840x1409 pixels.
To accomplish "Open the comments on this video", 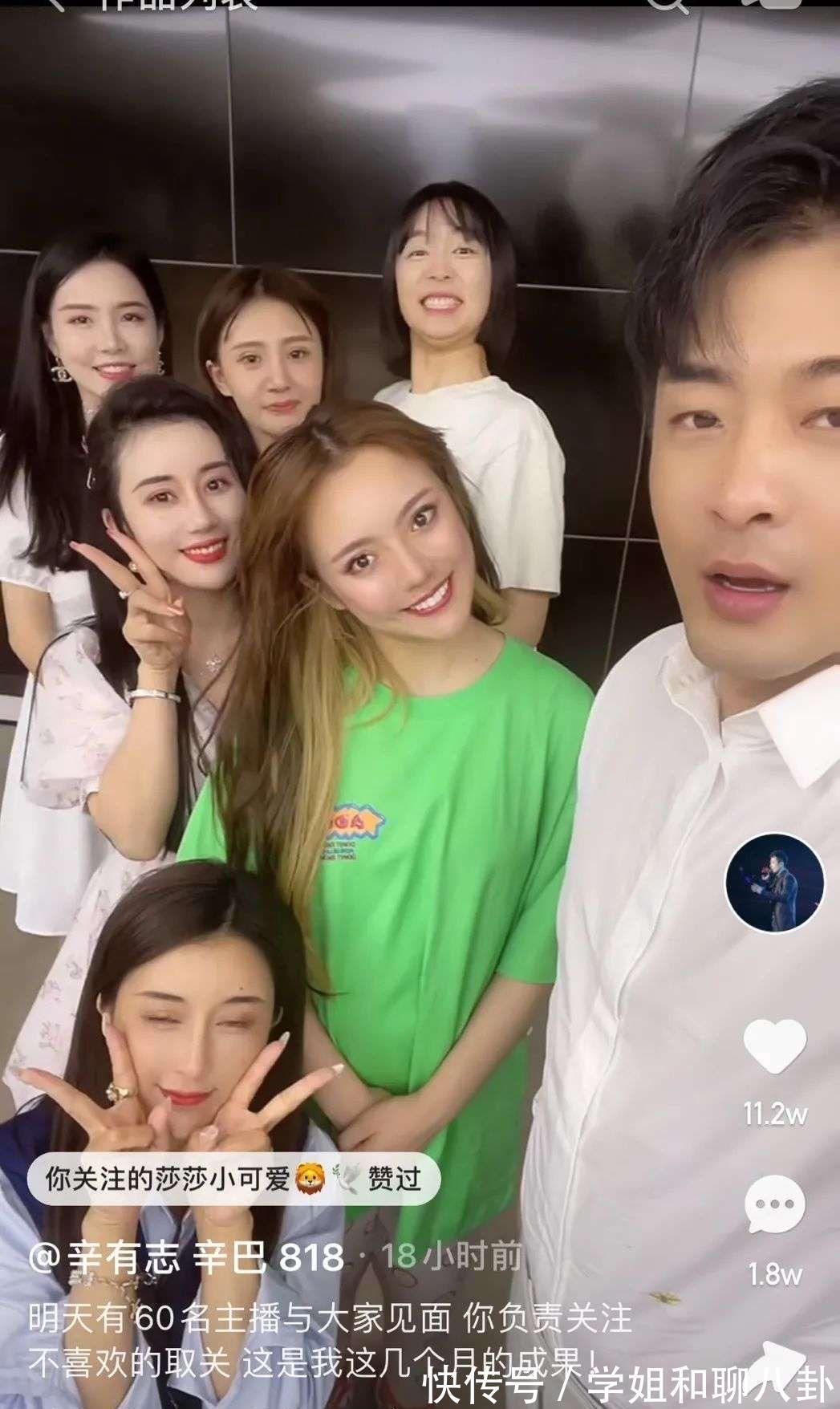I will pos(774,1204).
